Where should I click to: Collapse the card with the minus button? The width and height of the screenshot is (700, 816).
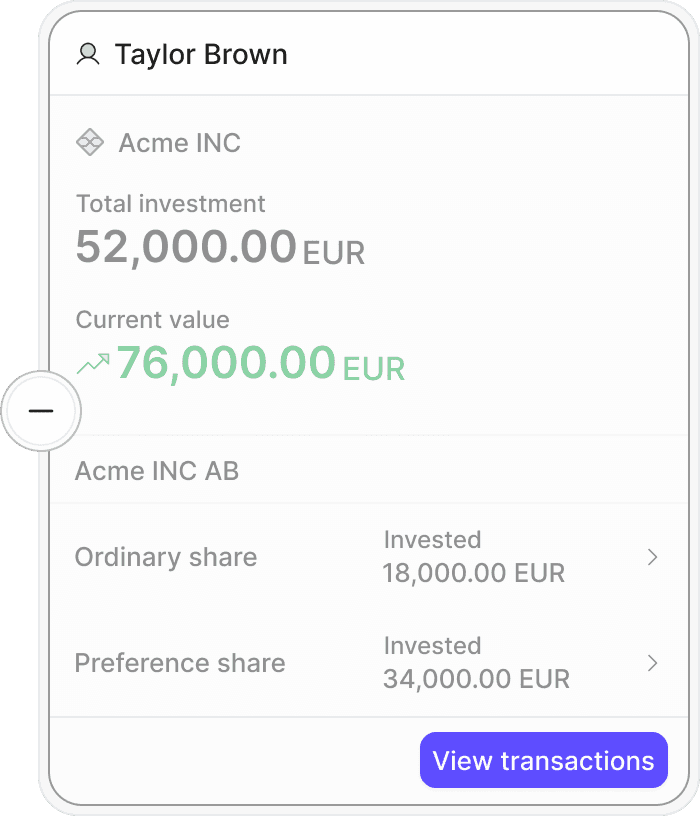click(41, 411)
